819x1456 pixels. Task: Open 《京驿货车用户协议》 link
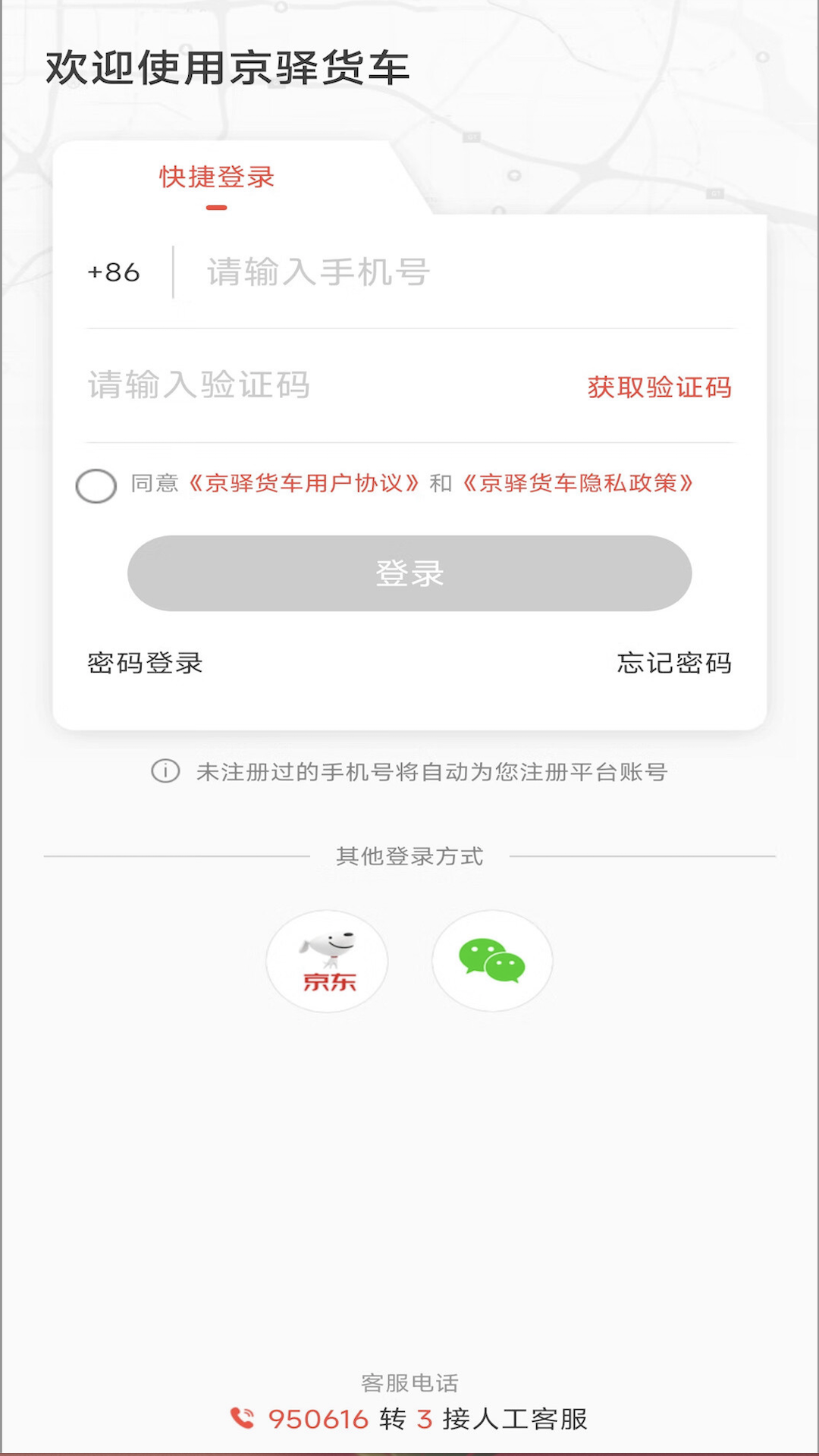[303, 483]
